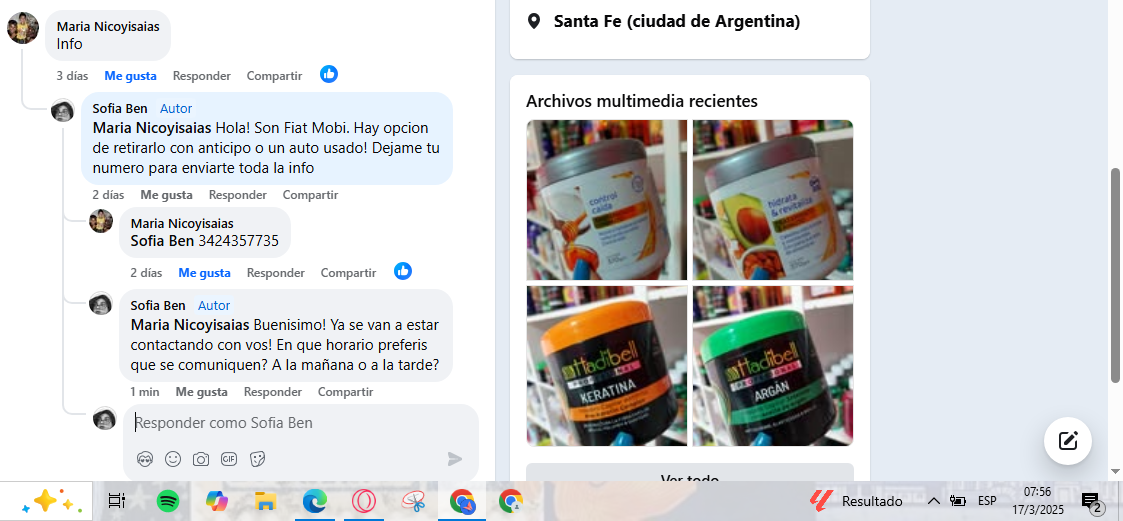Share Maria's phone number reply
Image resolution: width=1123 pixels, height=521 pixels.
pyautogui.click(x=348, y=273)
